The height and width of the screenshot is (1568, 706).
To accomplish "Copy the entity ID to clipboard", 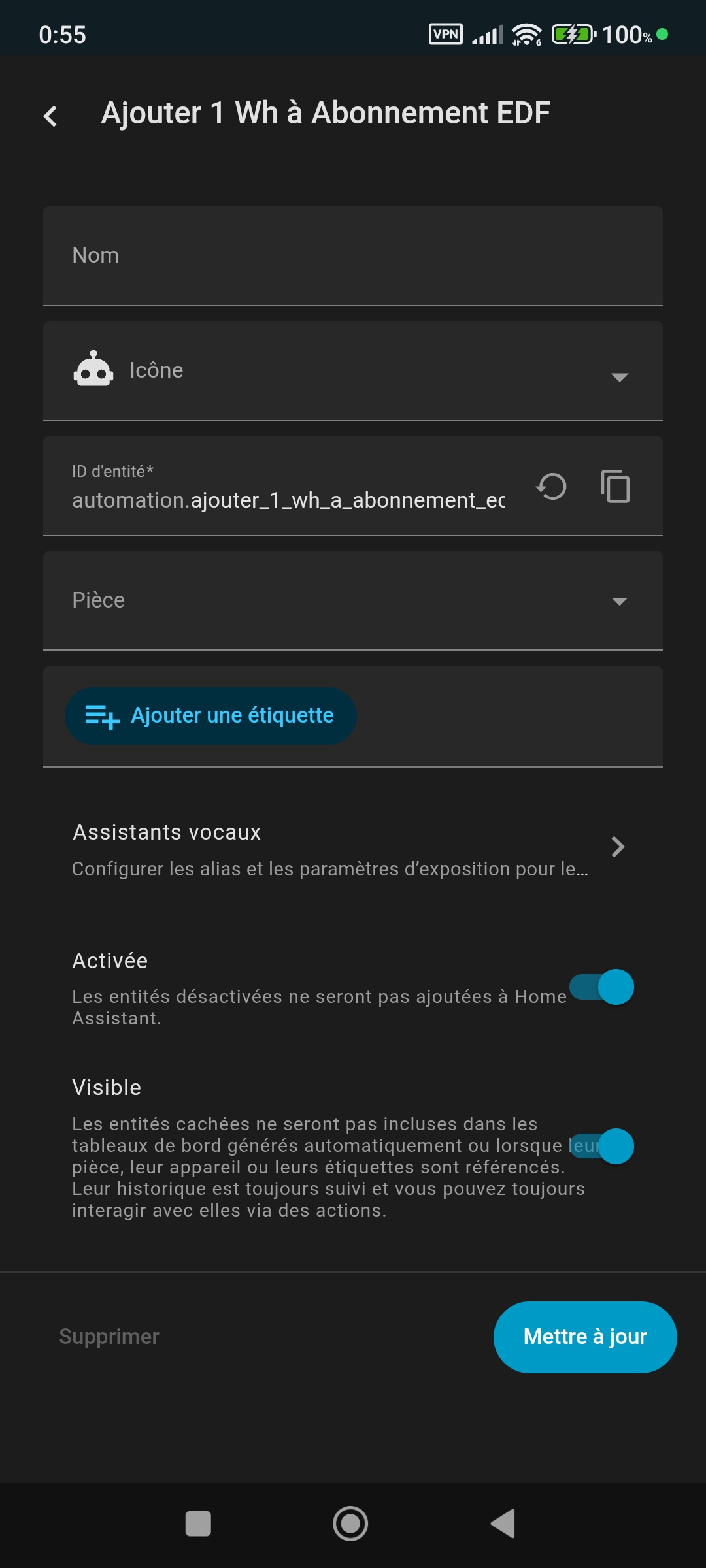I will click(615, 487).
